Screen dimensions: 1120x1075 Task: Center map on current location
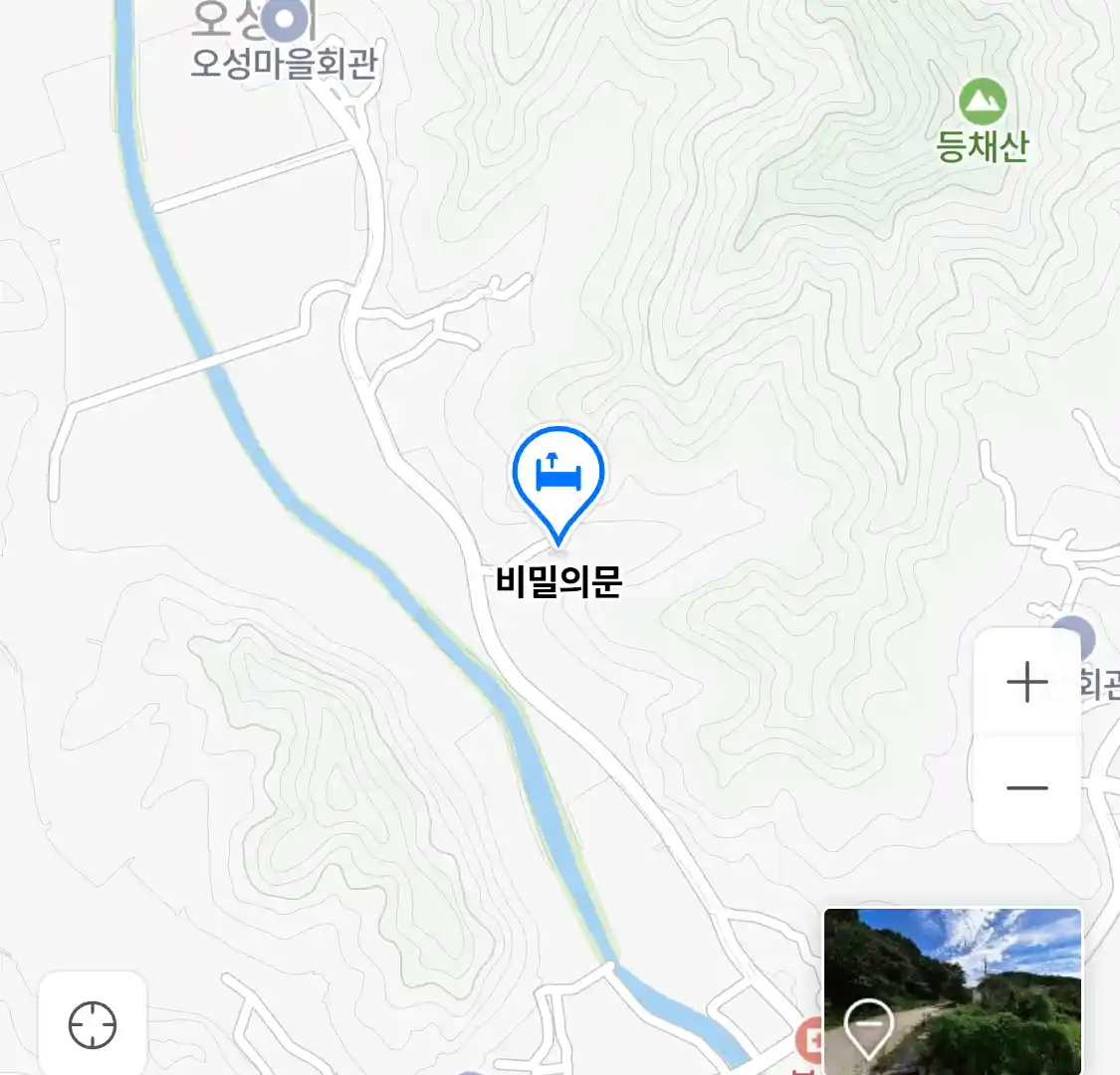coord(93,1025)
